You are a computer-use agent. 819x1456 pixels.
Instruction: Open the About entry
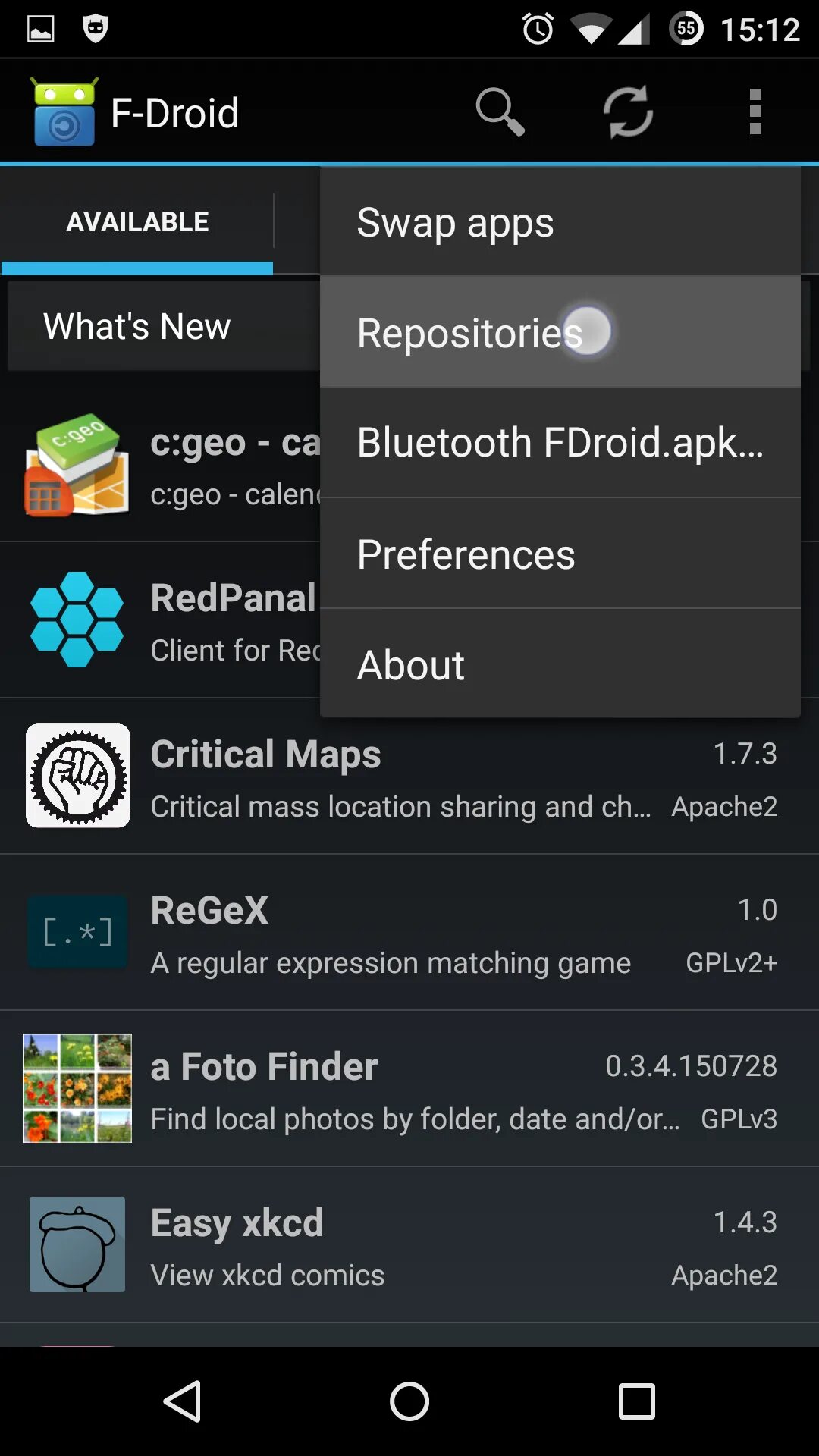[x=560, y=664]
